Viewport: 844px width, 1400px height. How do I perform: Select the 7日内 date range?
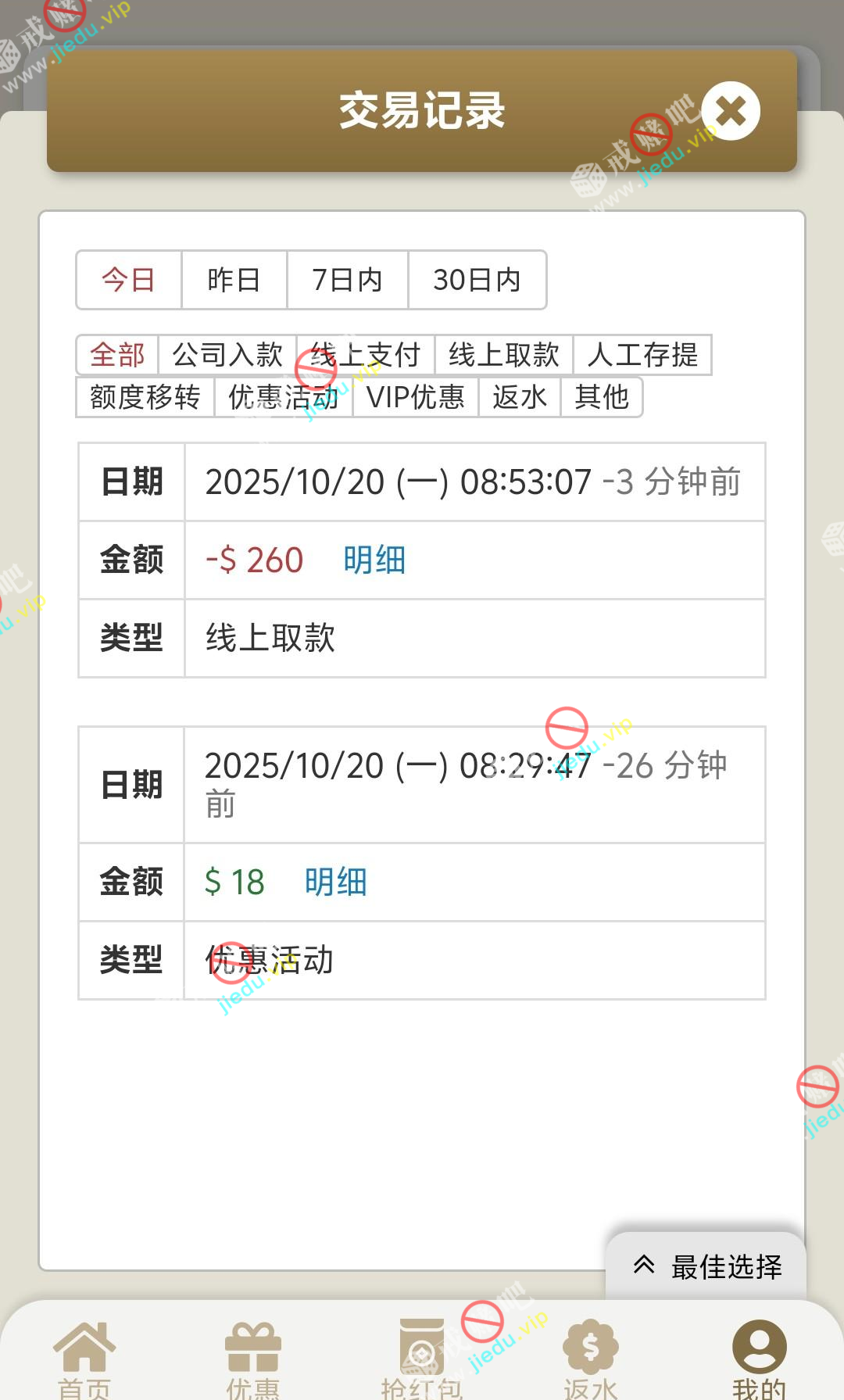(347, 280)
